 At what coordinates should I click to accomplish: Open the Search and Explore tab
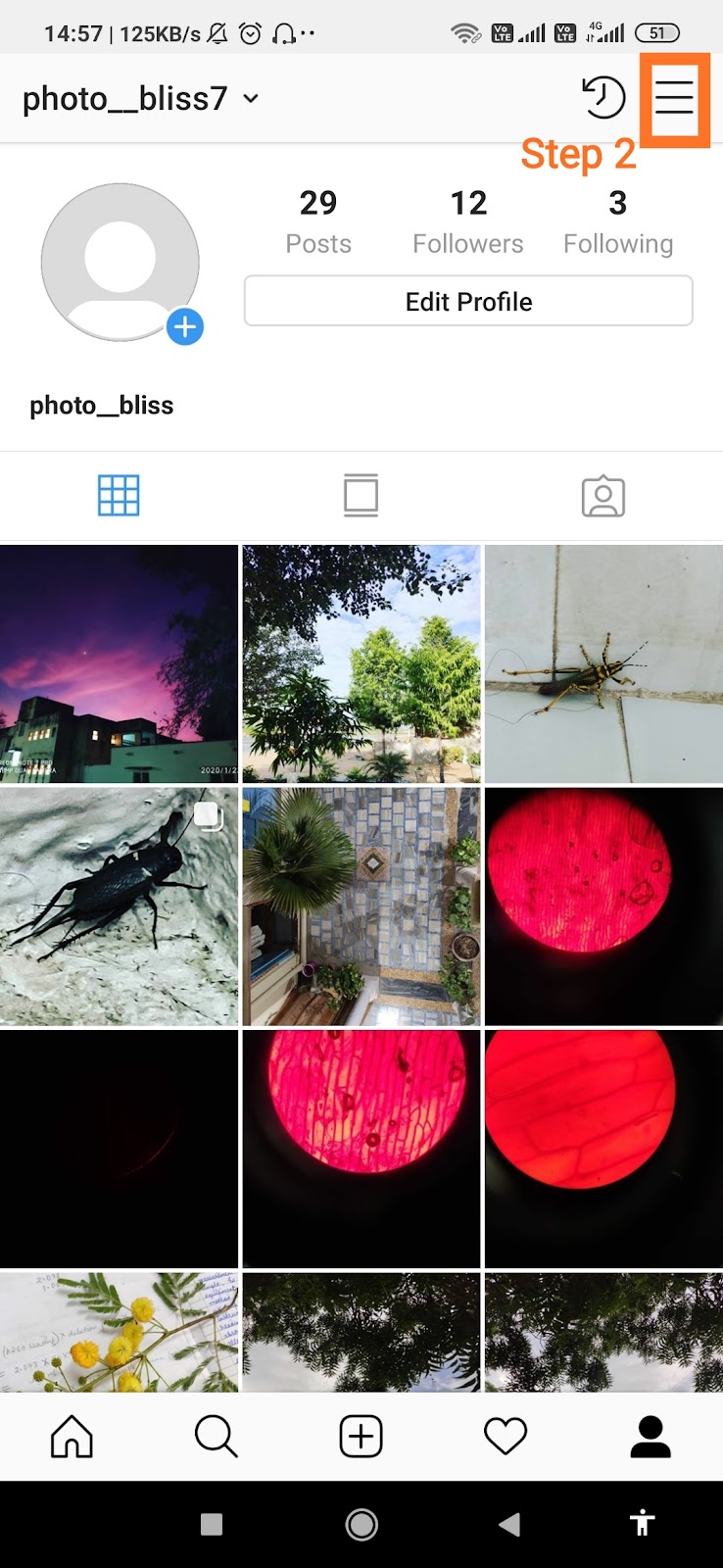(216, 1437)
